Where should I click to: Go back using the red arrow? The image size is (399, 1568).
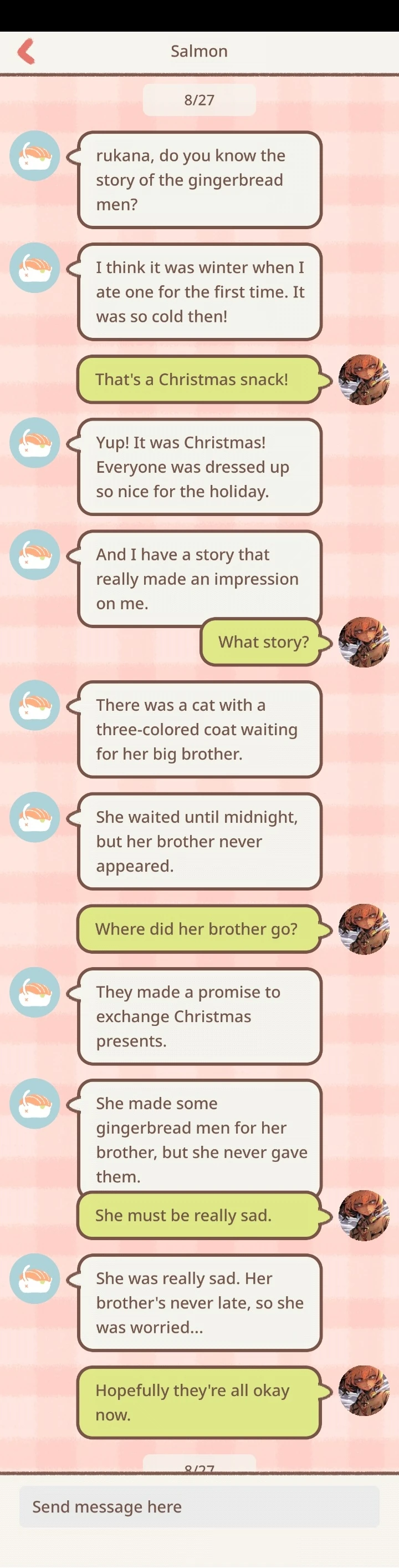pyautogui.click(x=25, y=51)
